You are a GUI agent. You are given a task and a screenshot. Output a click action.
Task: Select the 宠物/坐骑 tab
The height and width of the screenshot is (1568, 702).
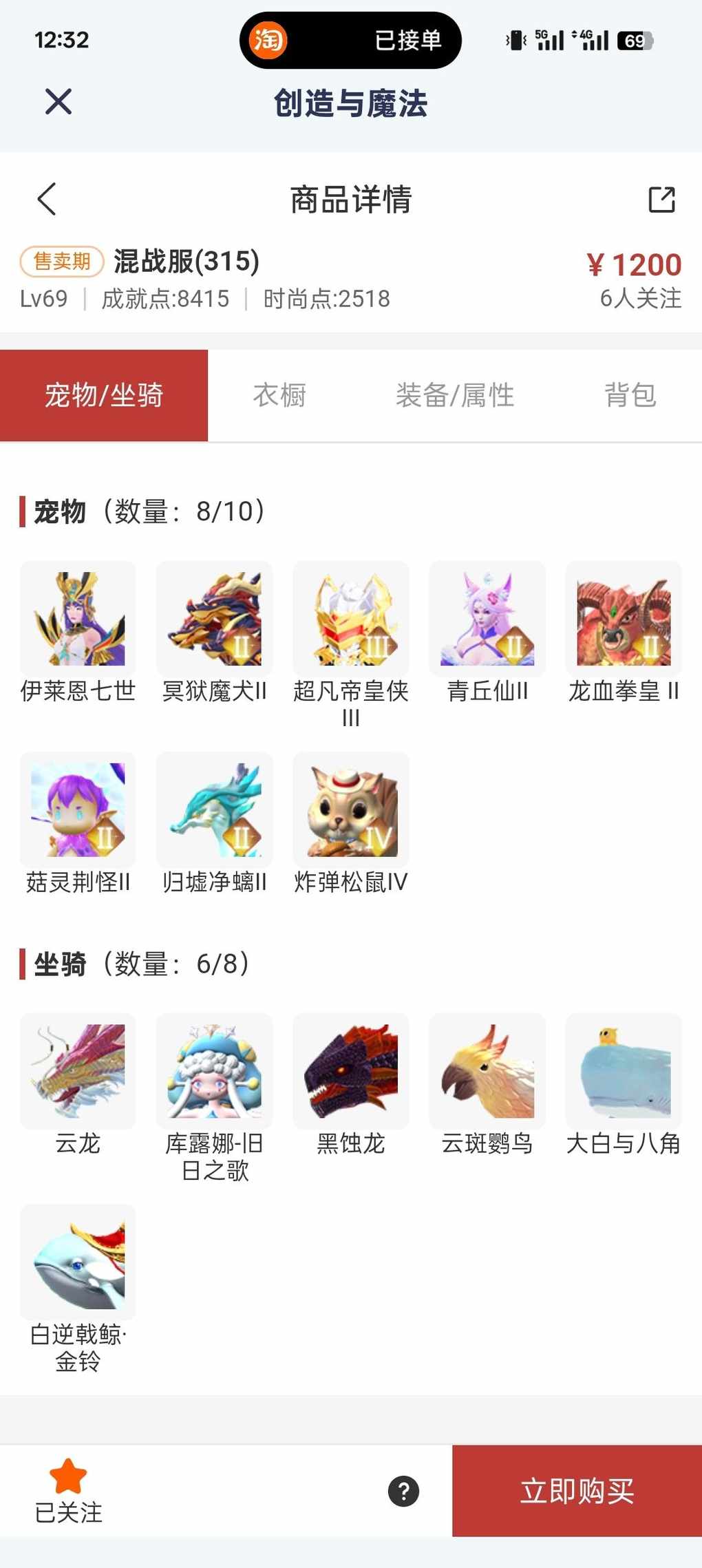click(x=104, y=395)
